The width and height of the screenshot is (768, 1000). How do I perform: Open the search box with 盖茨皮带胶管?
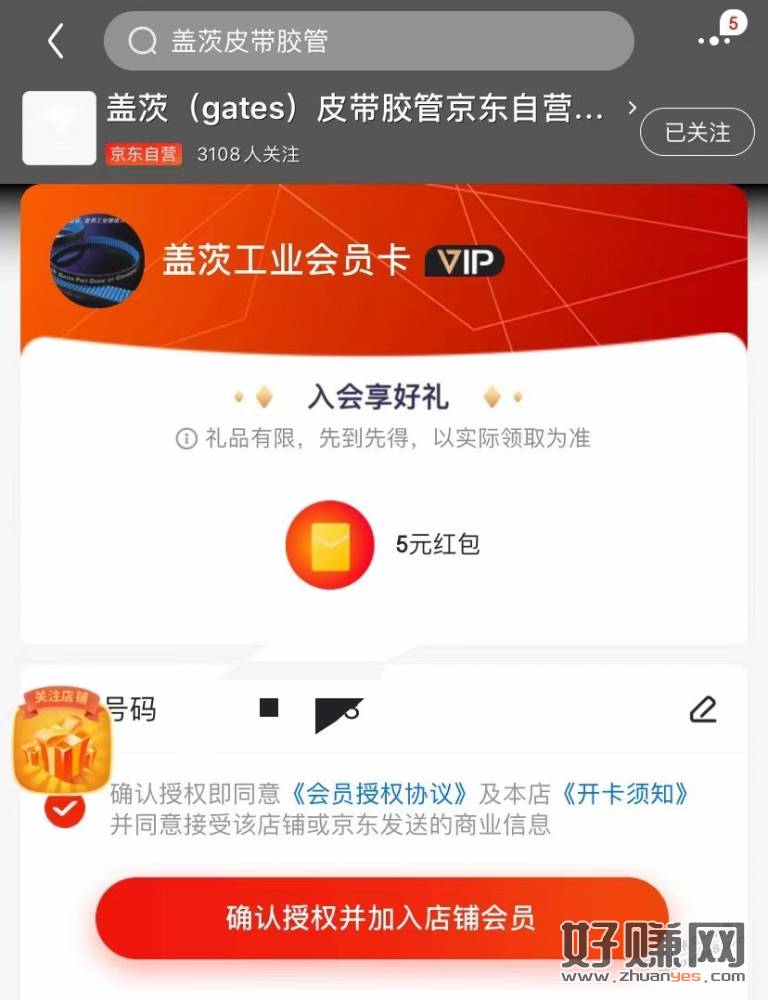[368, 41]
